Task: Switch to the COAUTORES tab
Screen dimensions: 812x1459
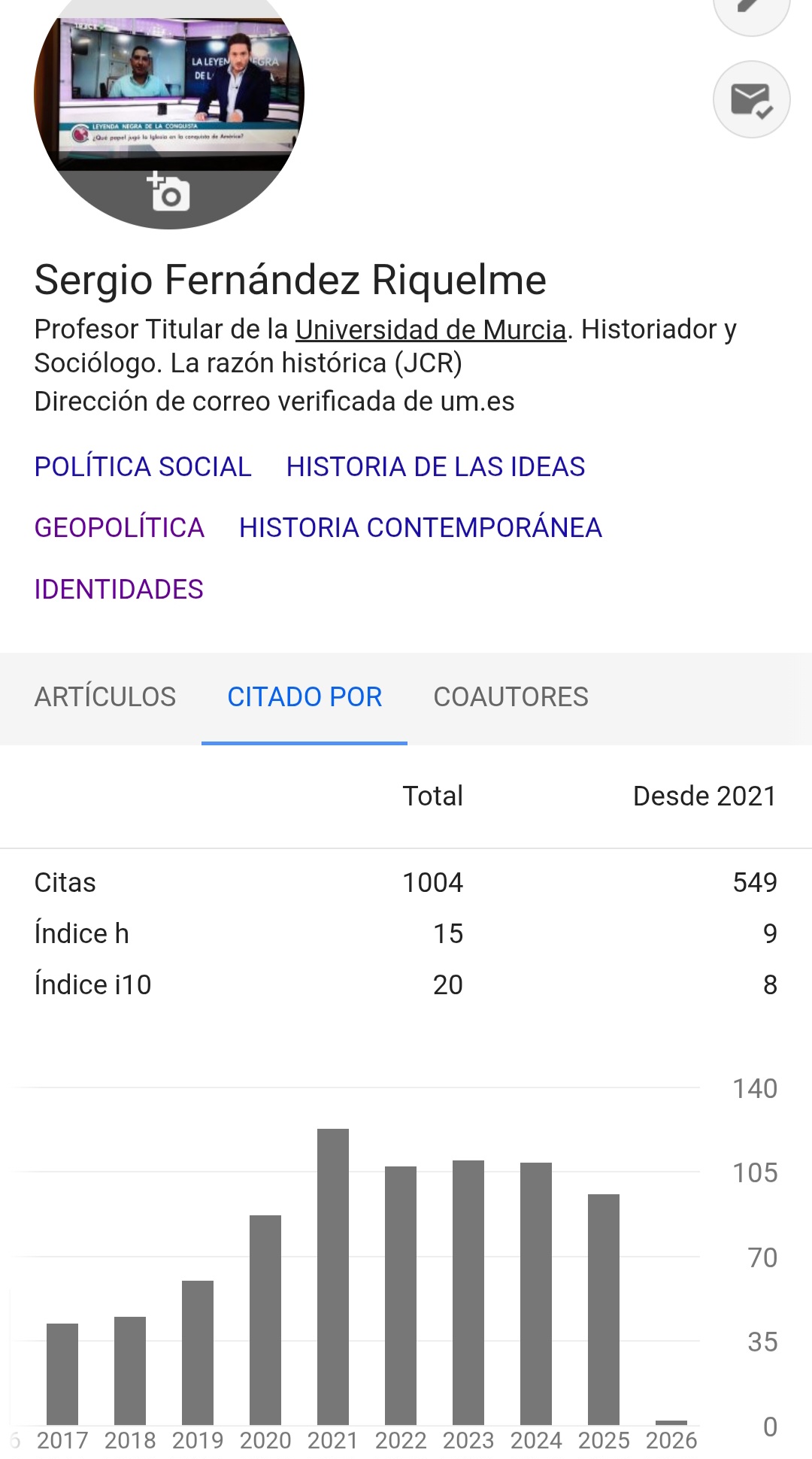Action: click(511, 697)
